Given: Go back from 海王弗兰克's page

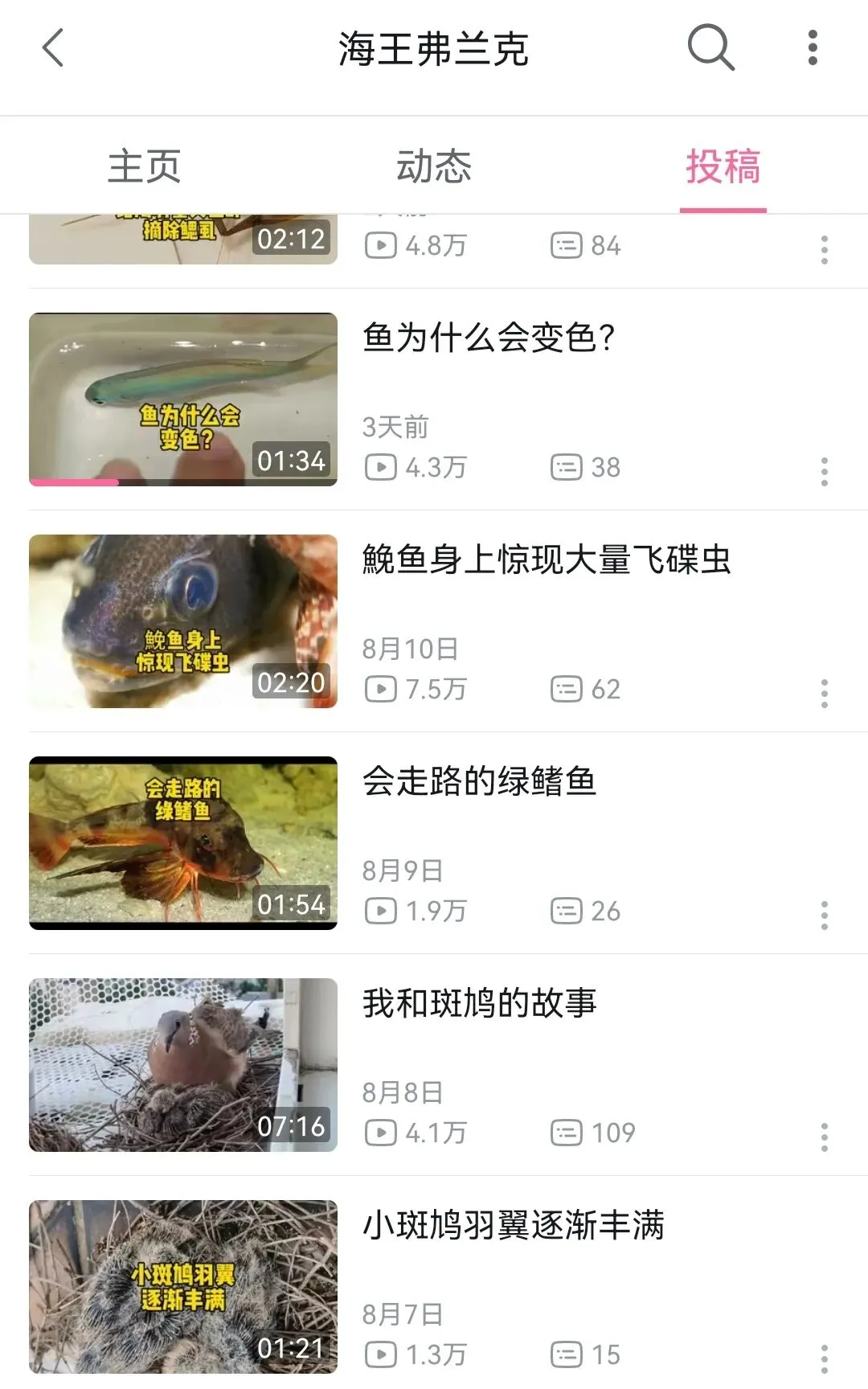Looking at the screenshot, I should pyautogui.click(x=53, y=48).
